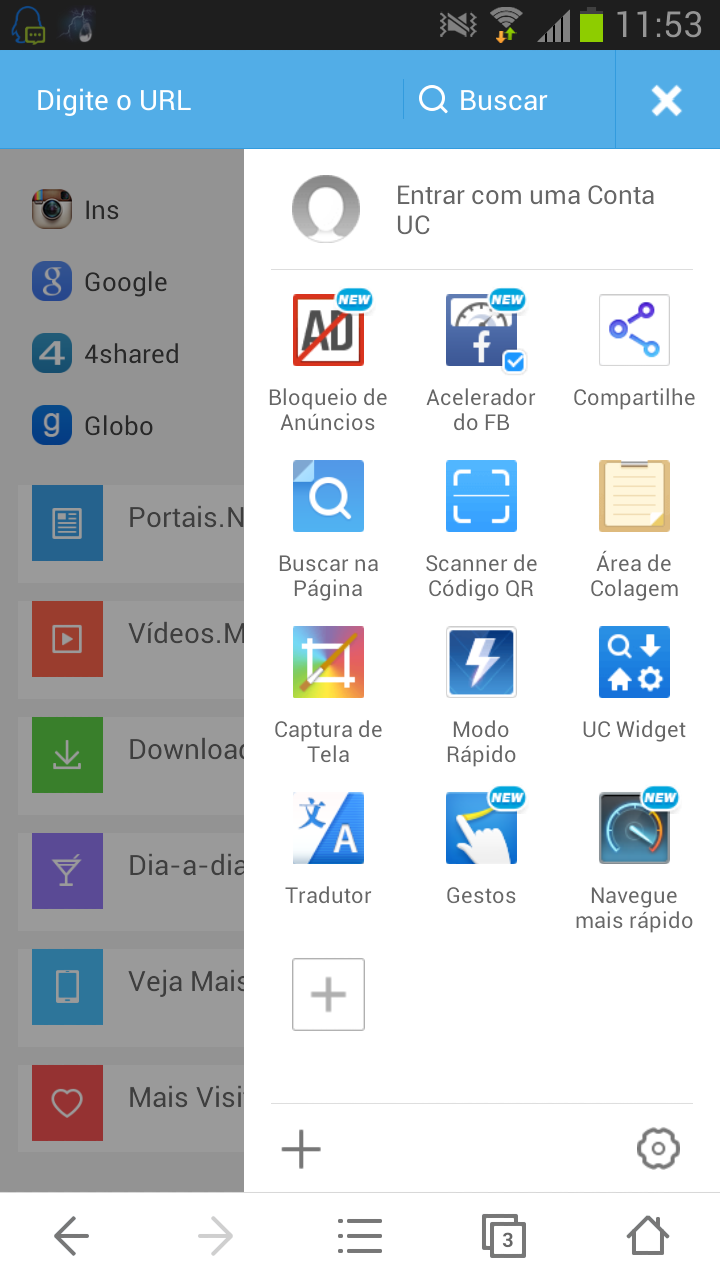Go back with the left arrow

pyautogui.click(x=72, y=1236)
